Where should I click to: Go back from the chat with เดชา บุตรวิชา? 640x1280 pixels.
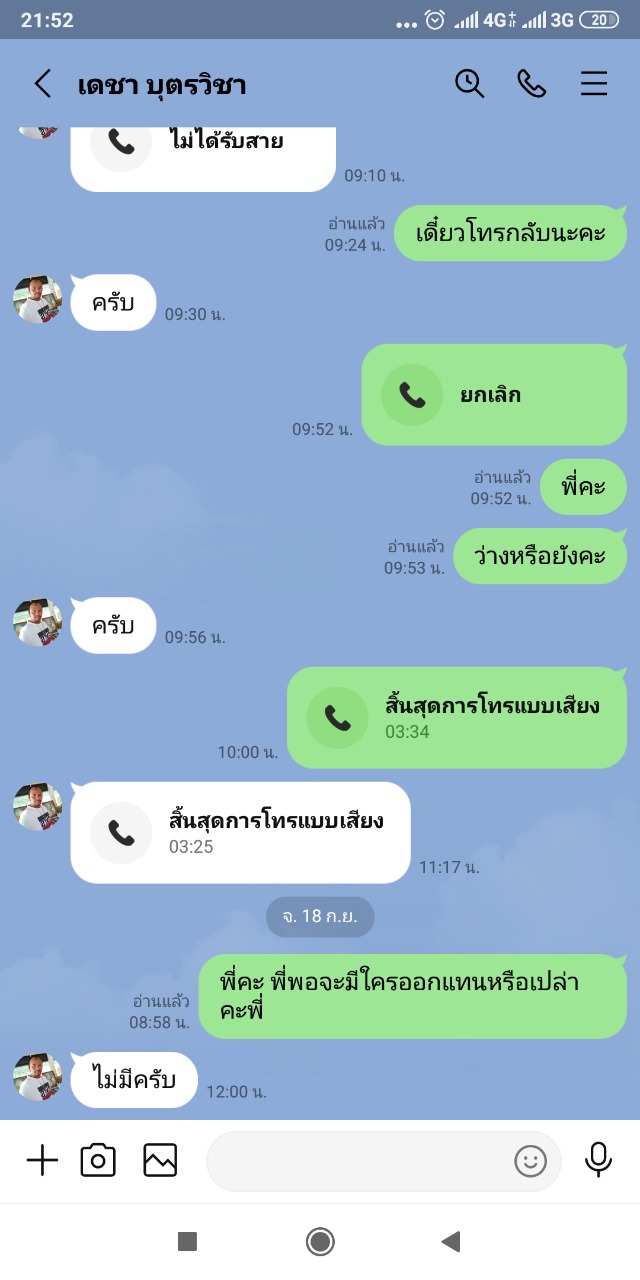(x=42, y=84)
